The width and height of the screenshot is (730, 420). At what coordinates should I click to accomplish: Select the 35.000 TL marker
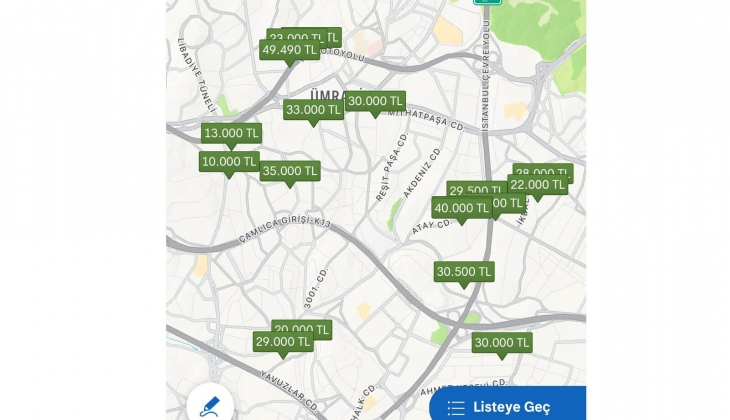[x=290, y=171]
